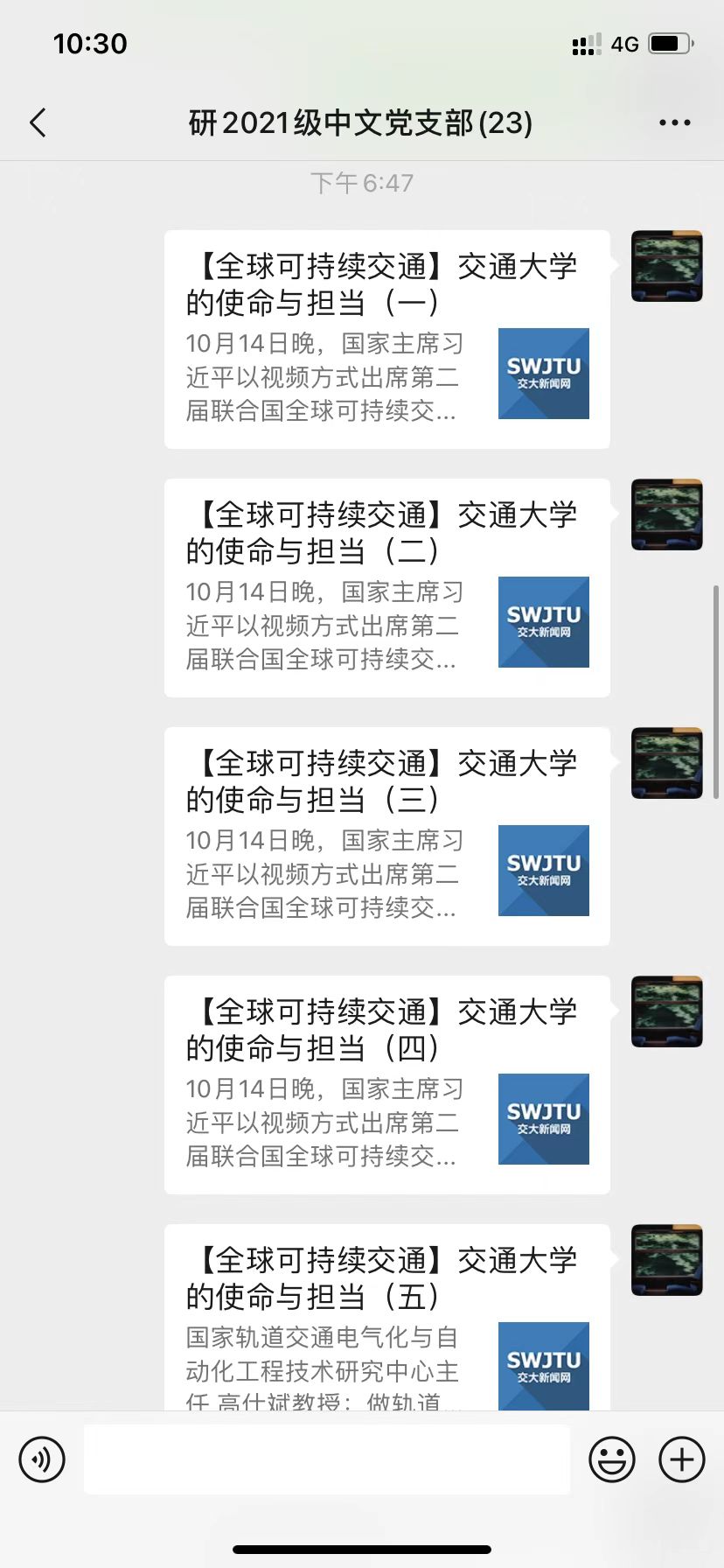Viewport: 724px width, 1568px height.
Task: Focus the message text field
Action: pyautogui.click(x=327, y=1459)
